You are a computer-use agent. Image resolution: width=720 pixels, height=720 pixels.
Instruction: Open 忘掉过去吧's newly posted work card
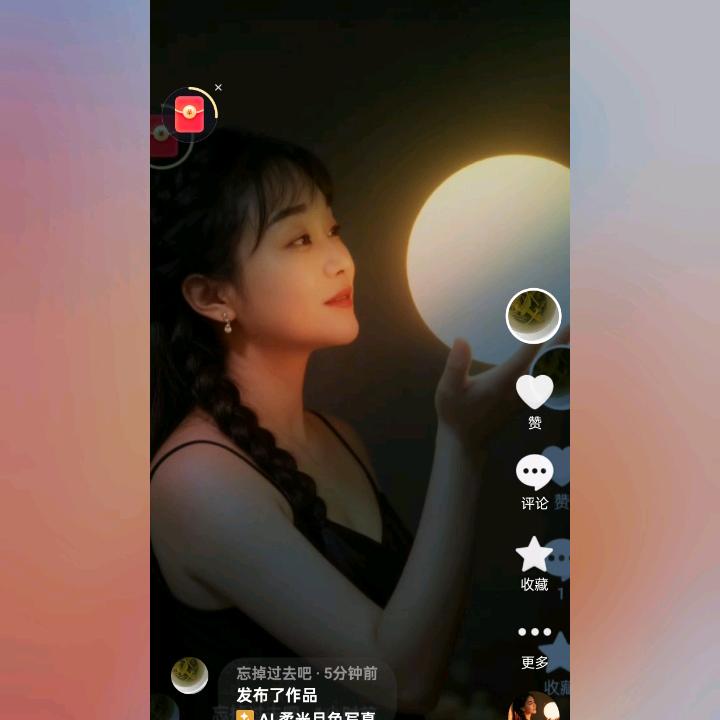pyautogui.click(x=307, y=691)
